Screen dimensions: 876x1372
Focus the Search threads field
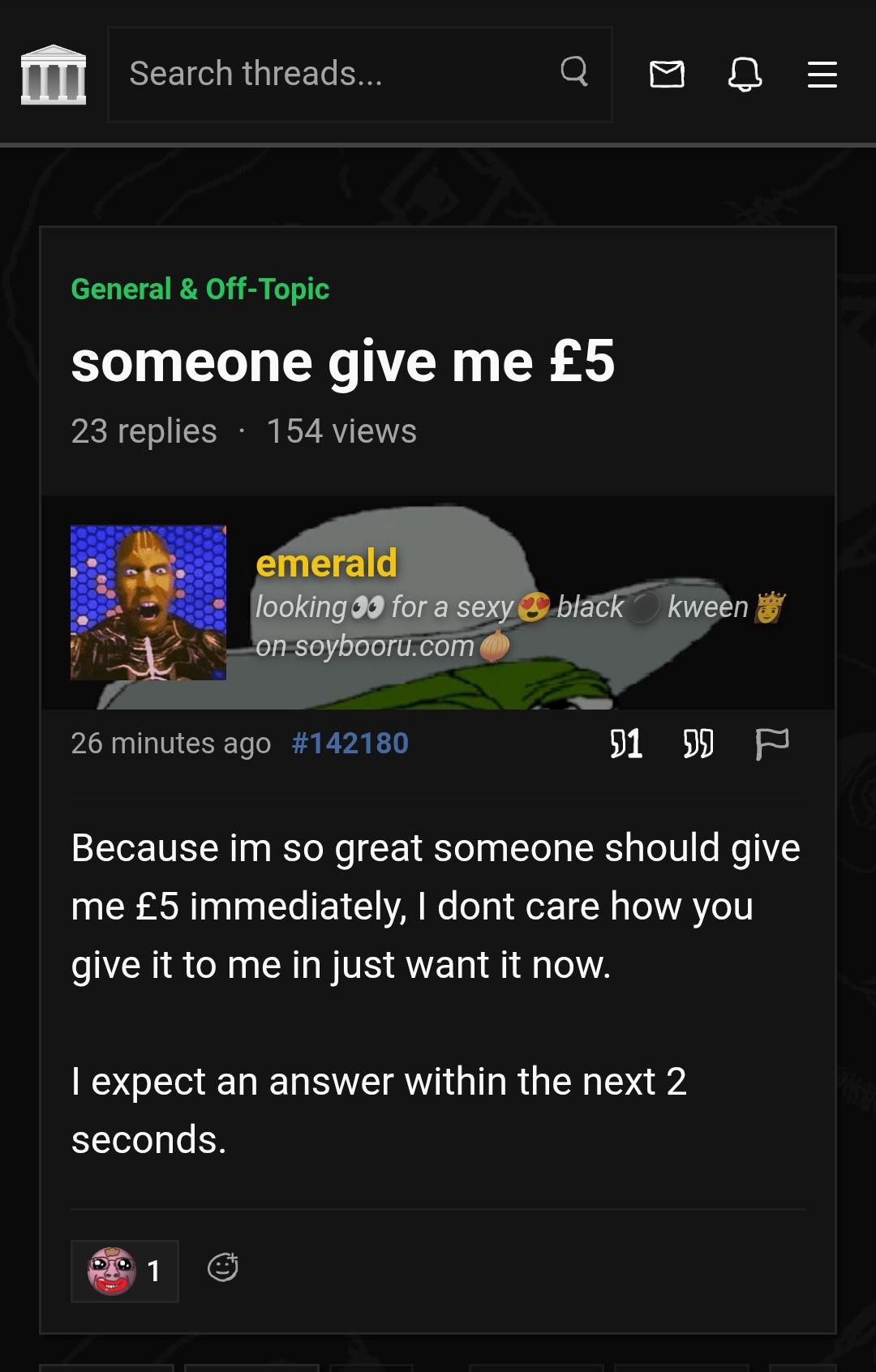333,75
